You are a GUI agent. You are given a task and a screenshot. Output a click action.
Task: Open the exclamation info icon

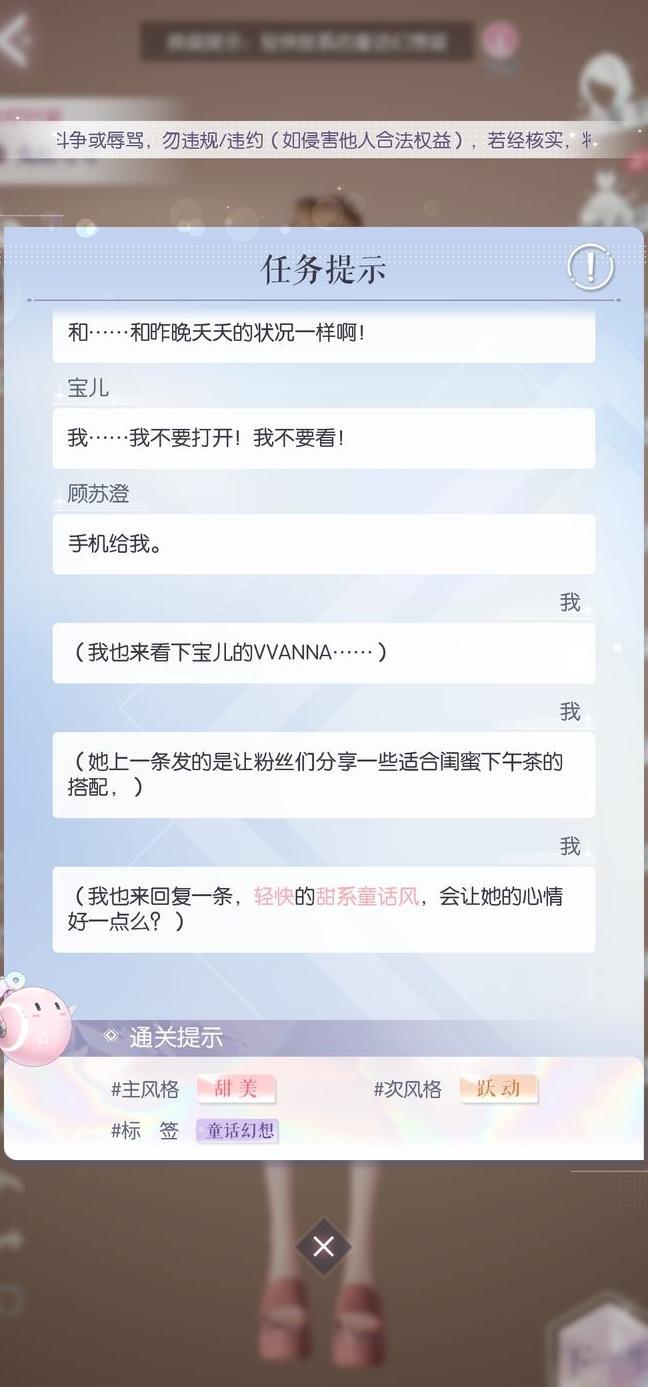tap(590, 267)
